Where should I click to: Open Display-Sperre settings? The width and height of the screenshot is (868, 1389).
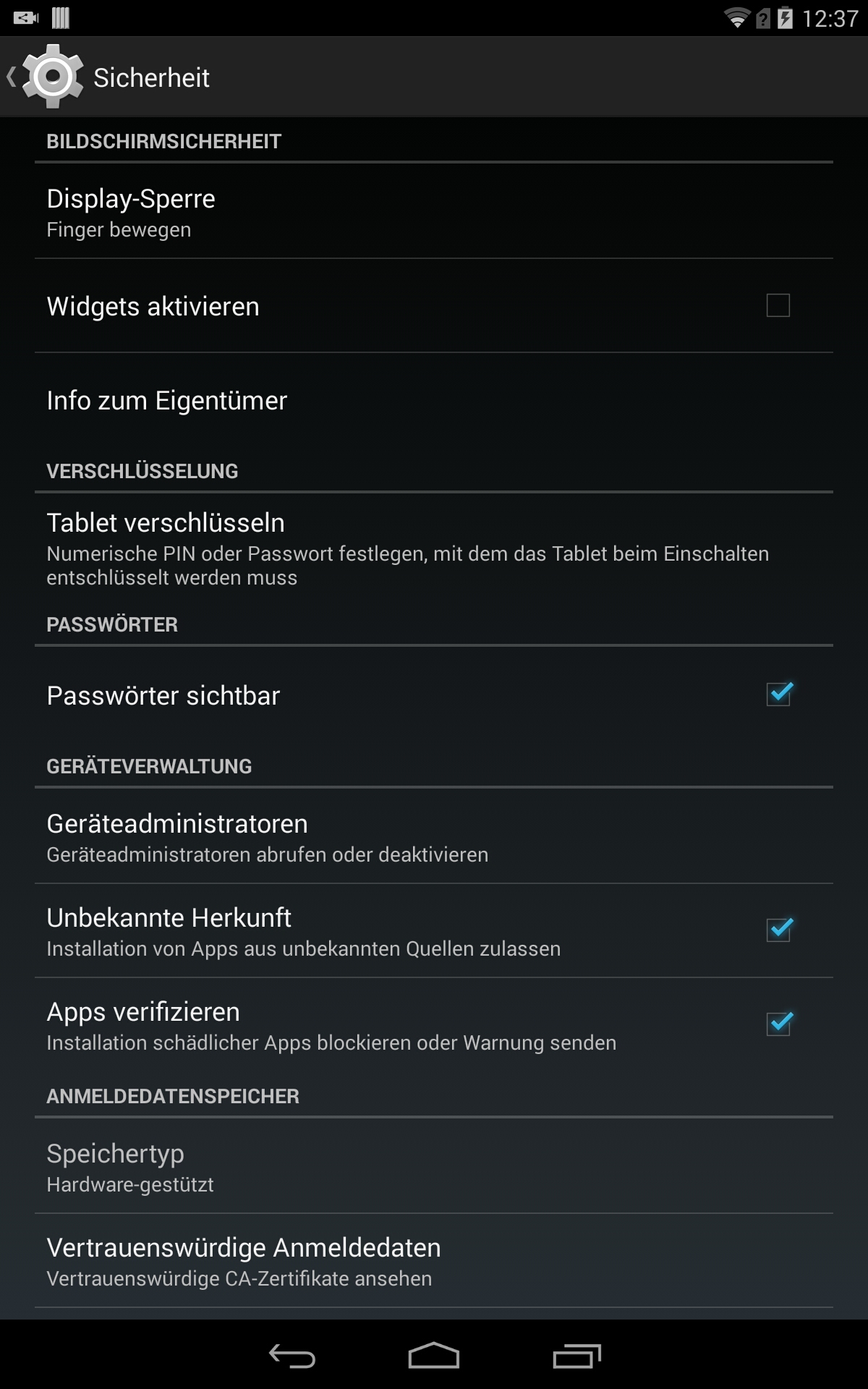click(434, 211)
